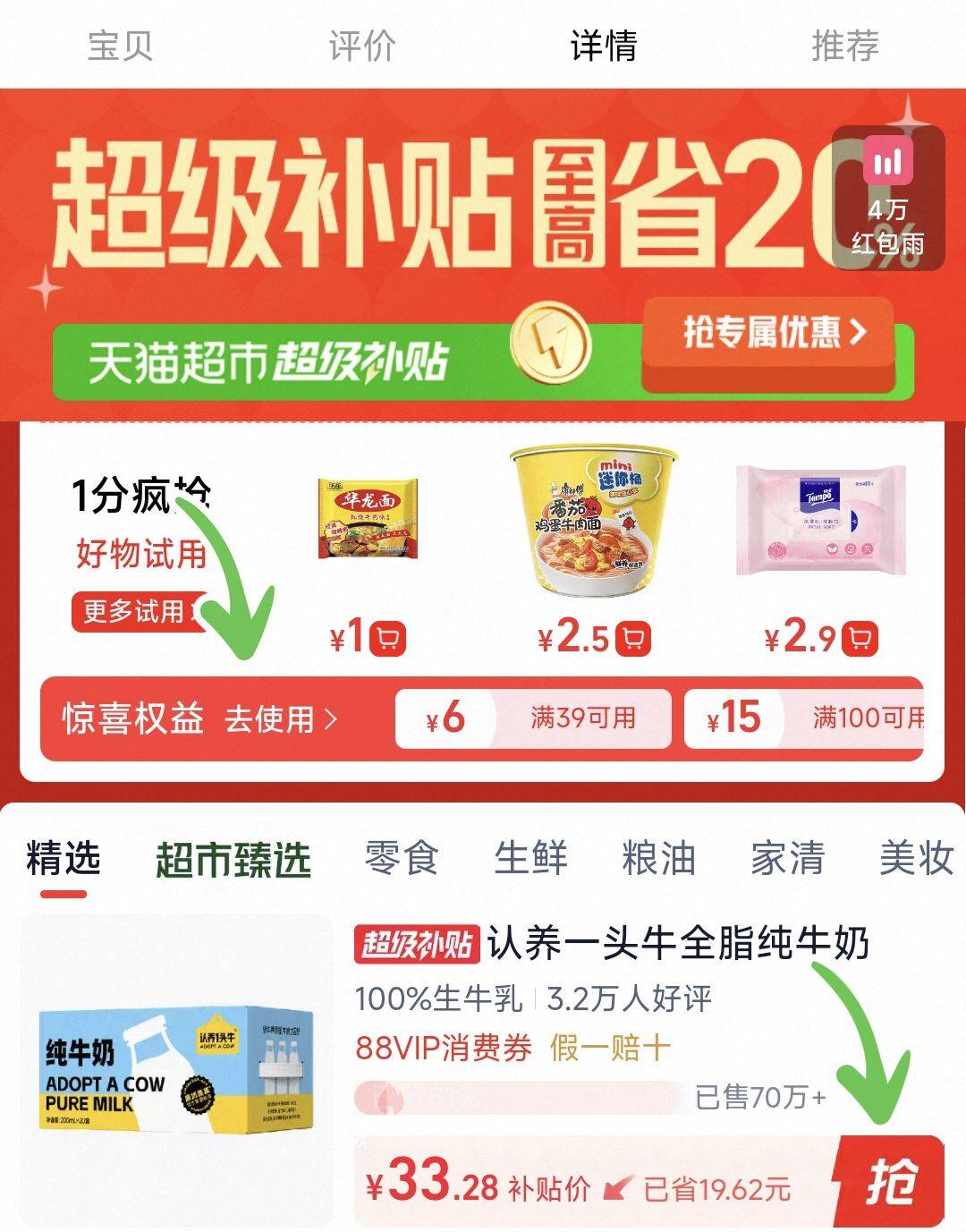The width and height of the screenshot is (966, 1232).
Task: Select the 超市臻选 category tab
Action: 233,860
